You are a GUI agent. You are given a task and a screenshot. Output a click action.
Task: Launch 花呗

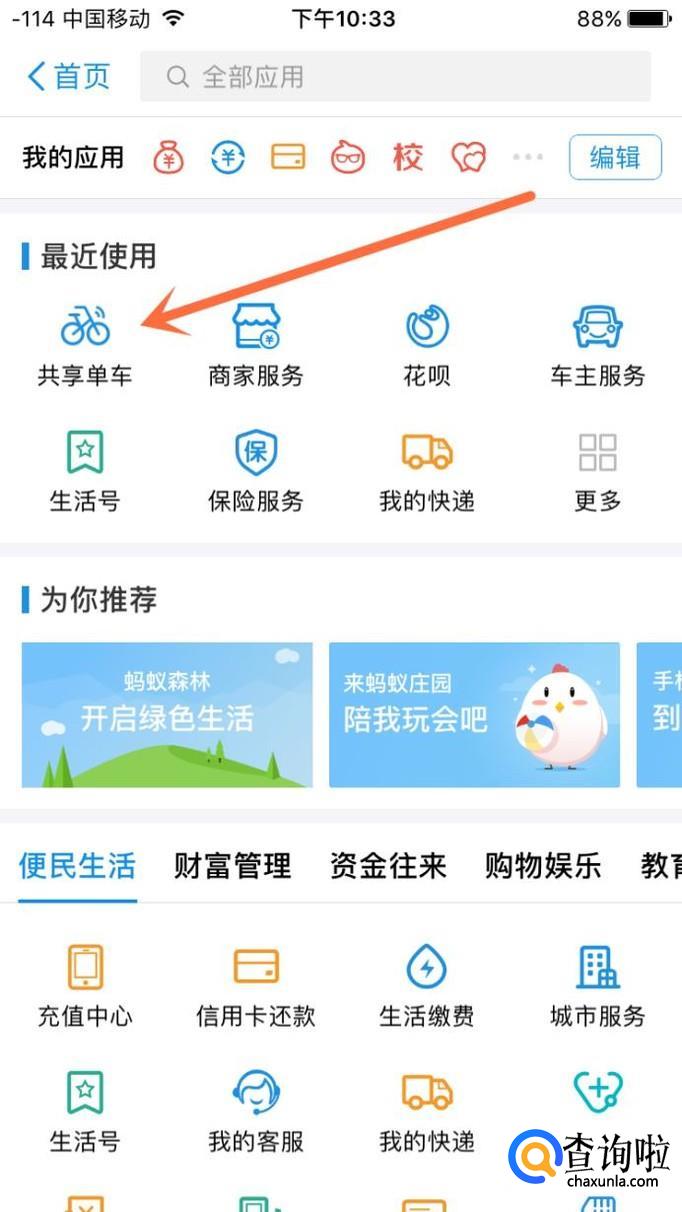point(427,346)
